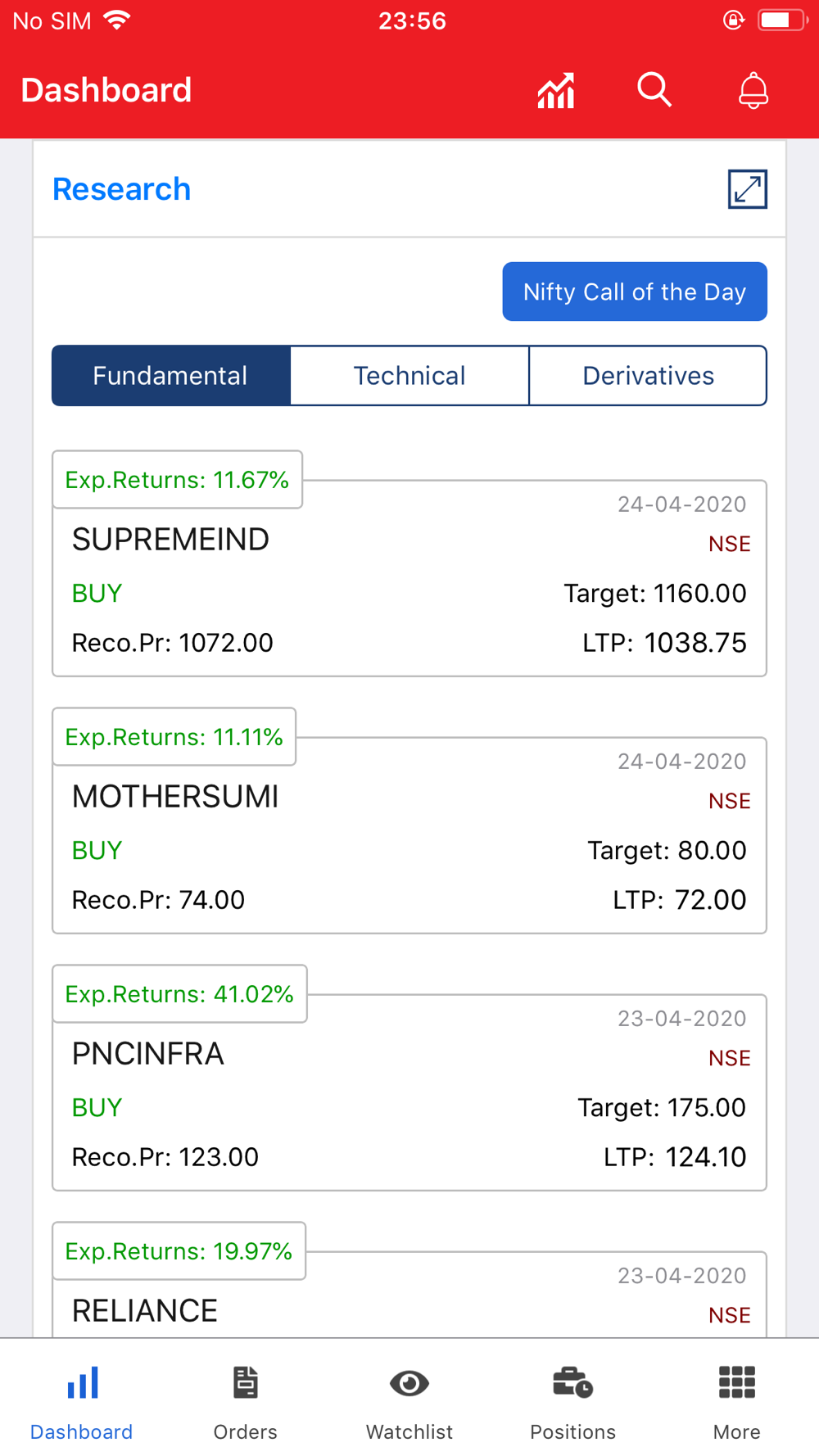Open the RELIANCE recommendation card
This screenshot has width=819, height=1456.
click(x=409, y=1295)
